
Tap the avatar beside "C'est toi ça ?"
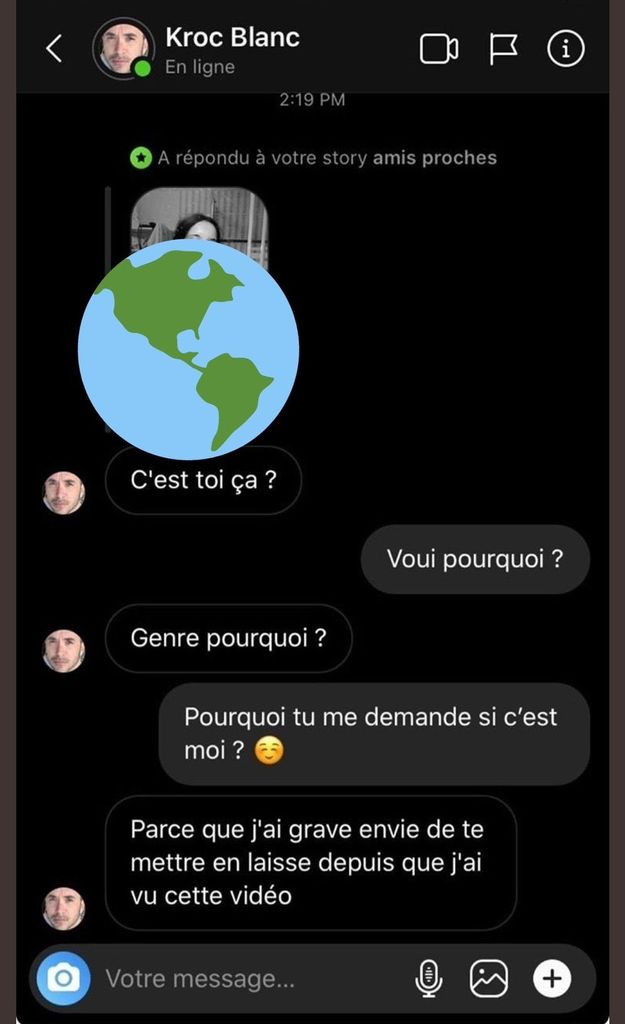[64, 493]
